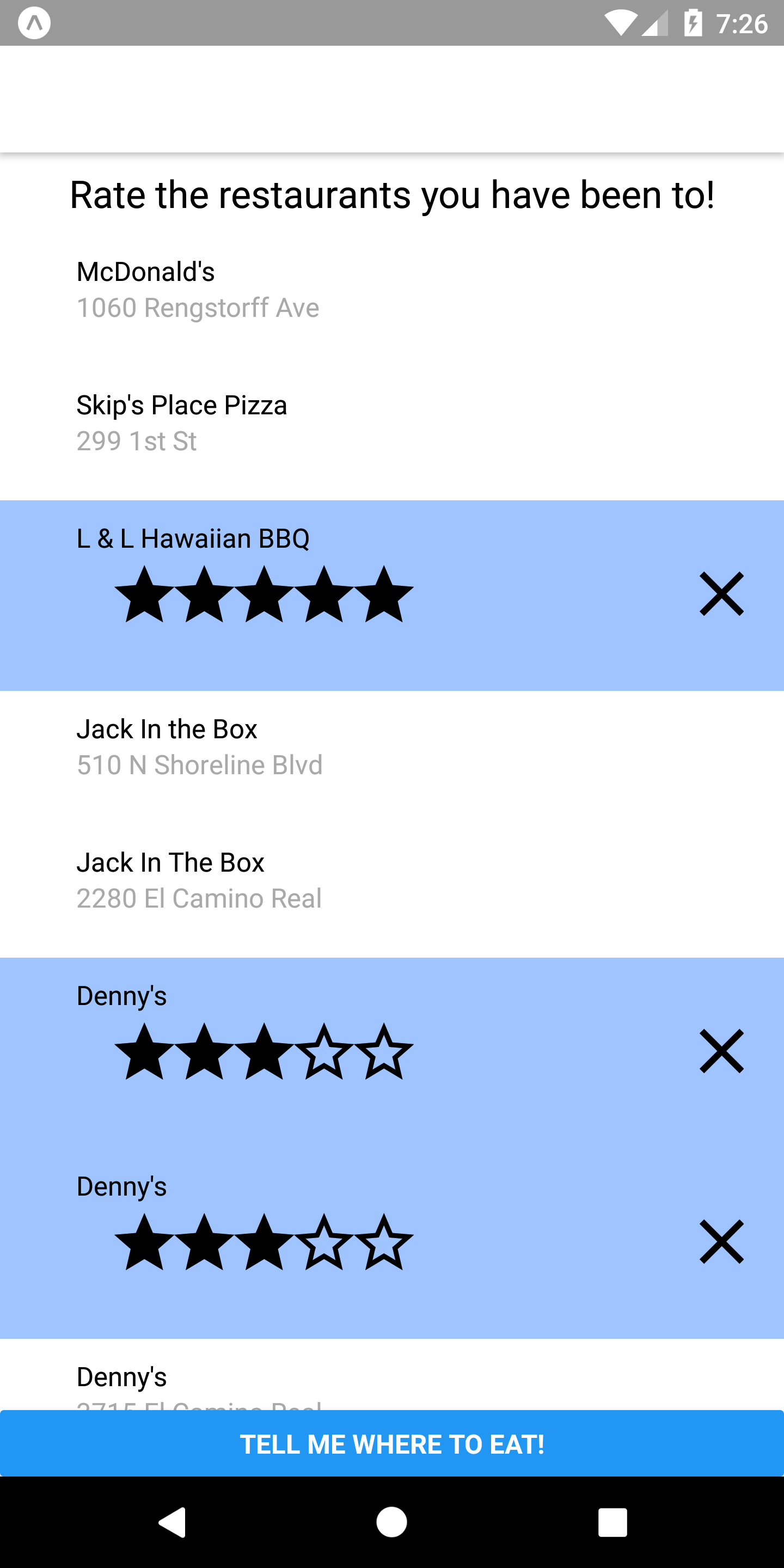The width and height of the screenshot is (784, 1568).
Task: Clear the L & L Hawaiian BBQ rating
Action: pos(721,594)
